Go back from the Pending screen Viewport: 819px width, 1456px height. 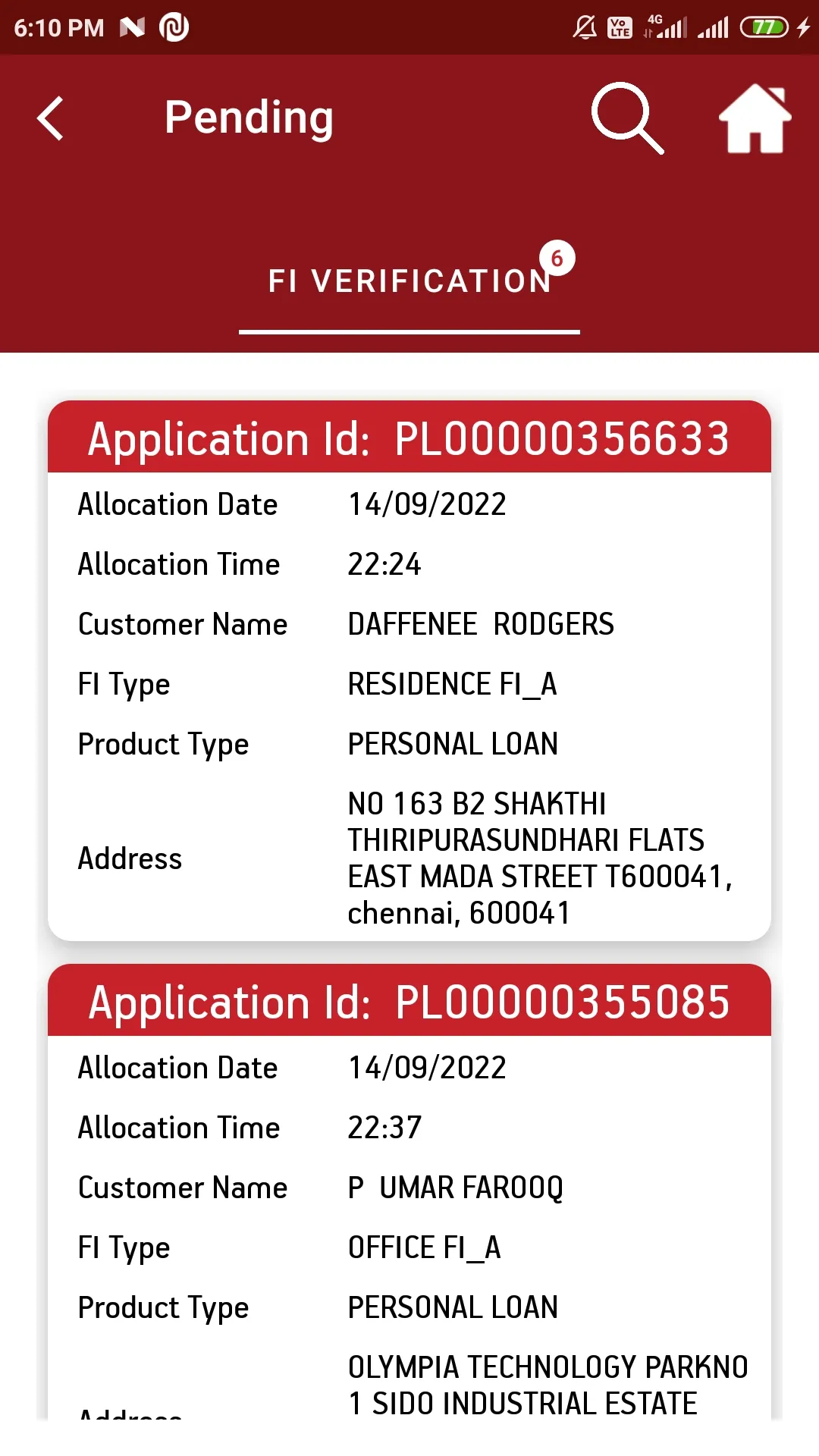coord(51,119)
